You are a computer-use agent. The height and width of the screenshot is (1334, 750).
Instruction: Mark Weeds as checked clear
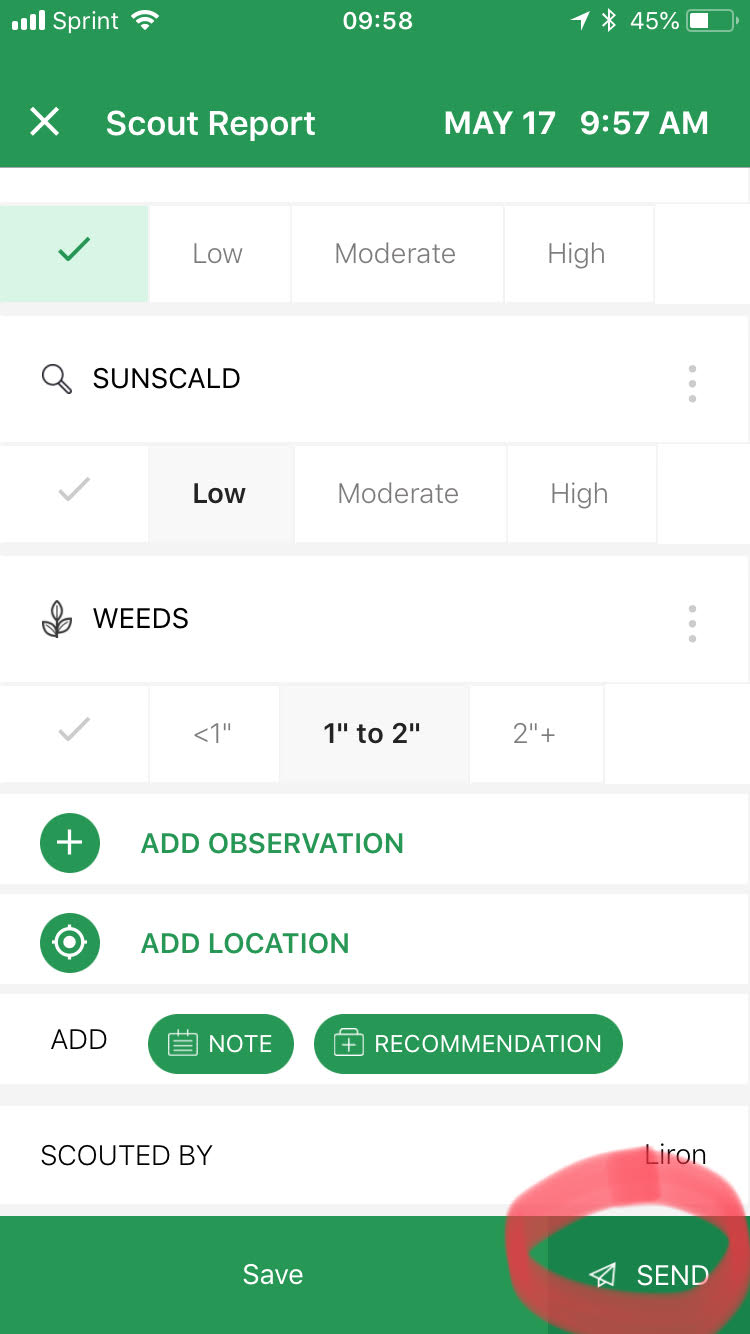pos(74,732)
